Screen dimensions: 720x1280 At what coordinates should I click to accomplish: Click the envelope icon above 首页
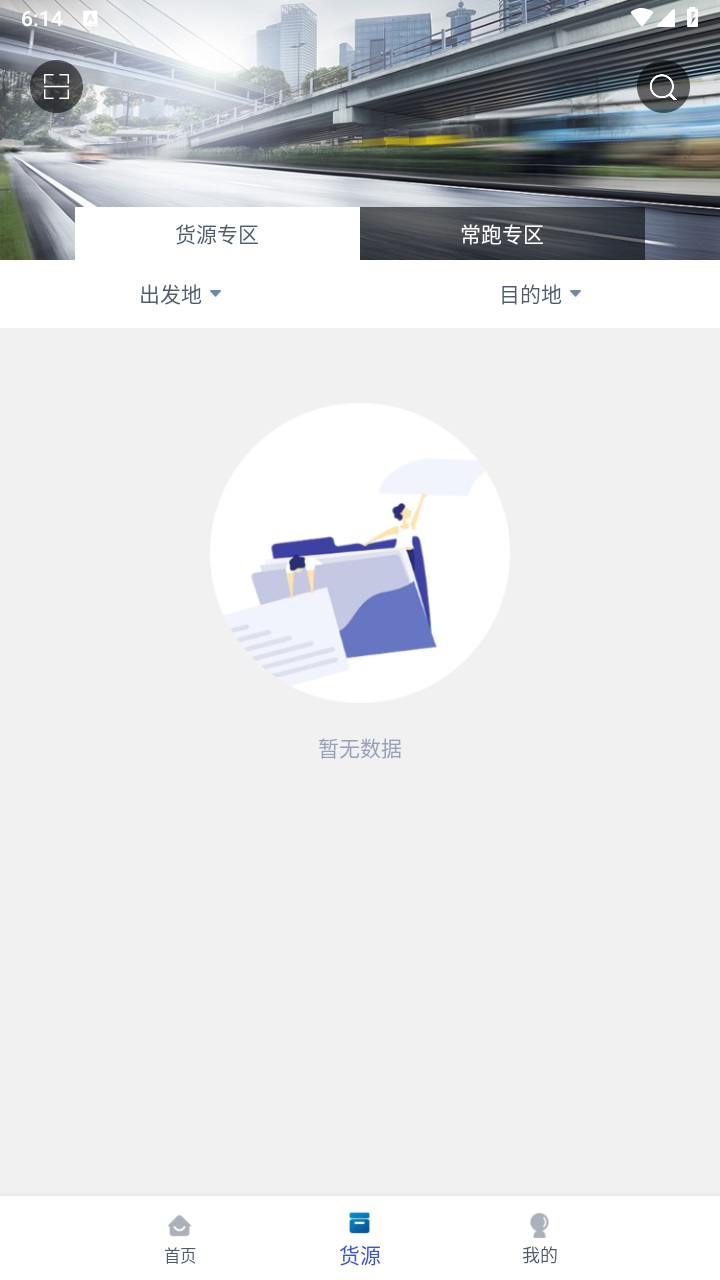[x=179, y=1223]
